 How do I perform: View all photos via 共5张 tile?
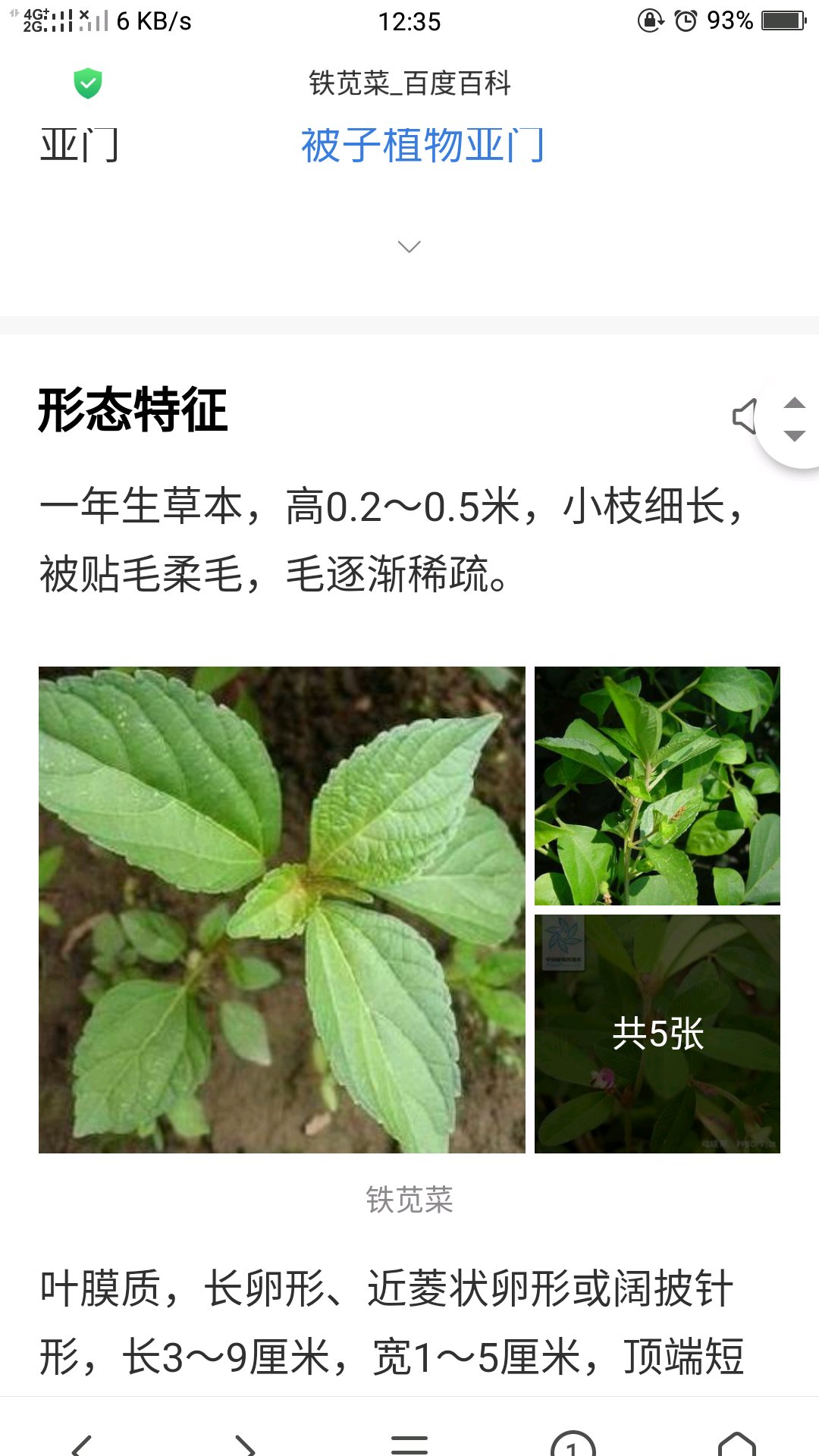657,1034
